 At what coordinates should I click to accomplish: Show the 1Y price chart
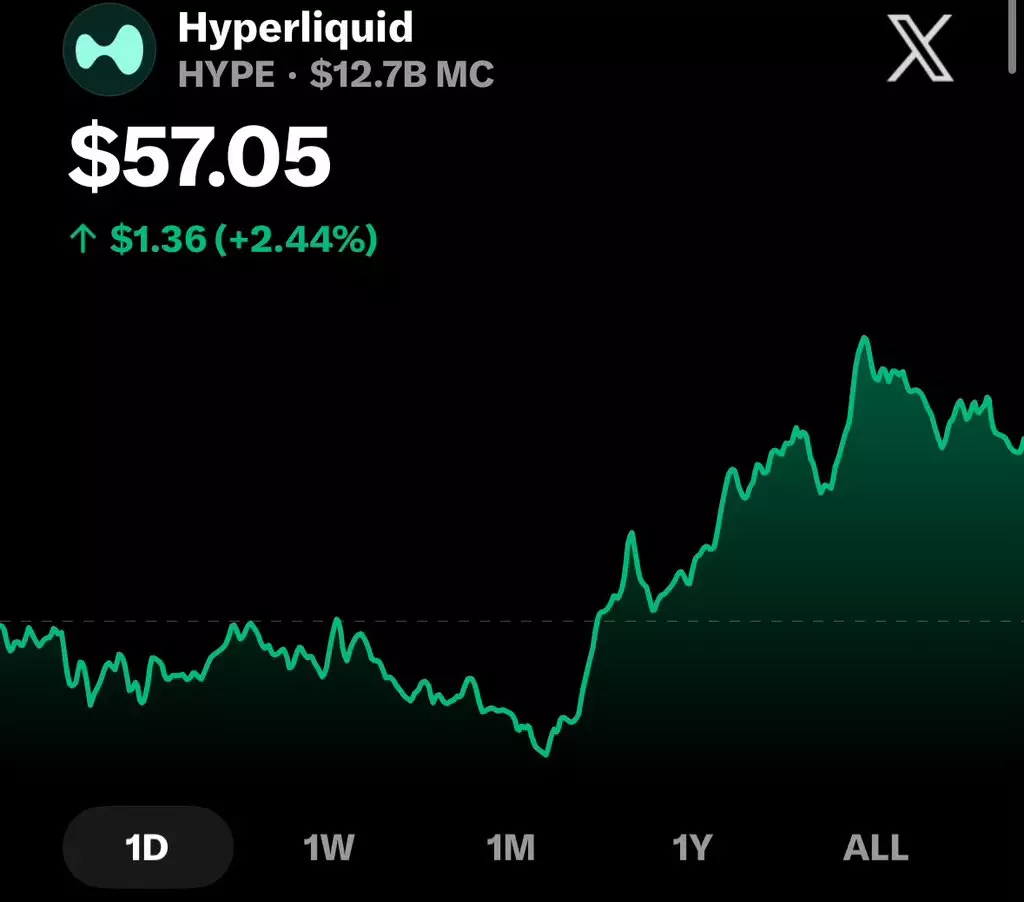[692, 848]
